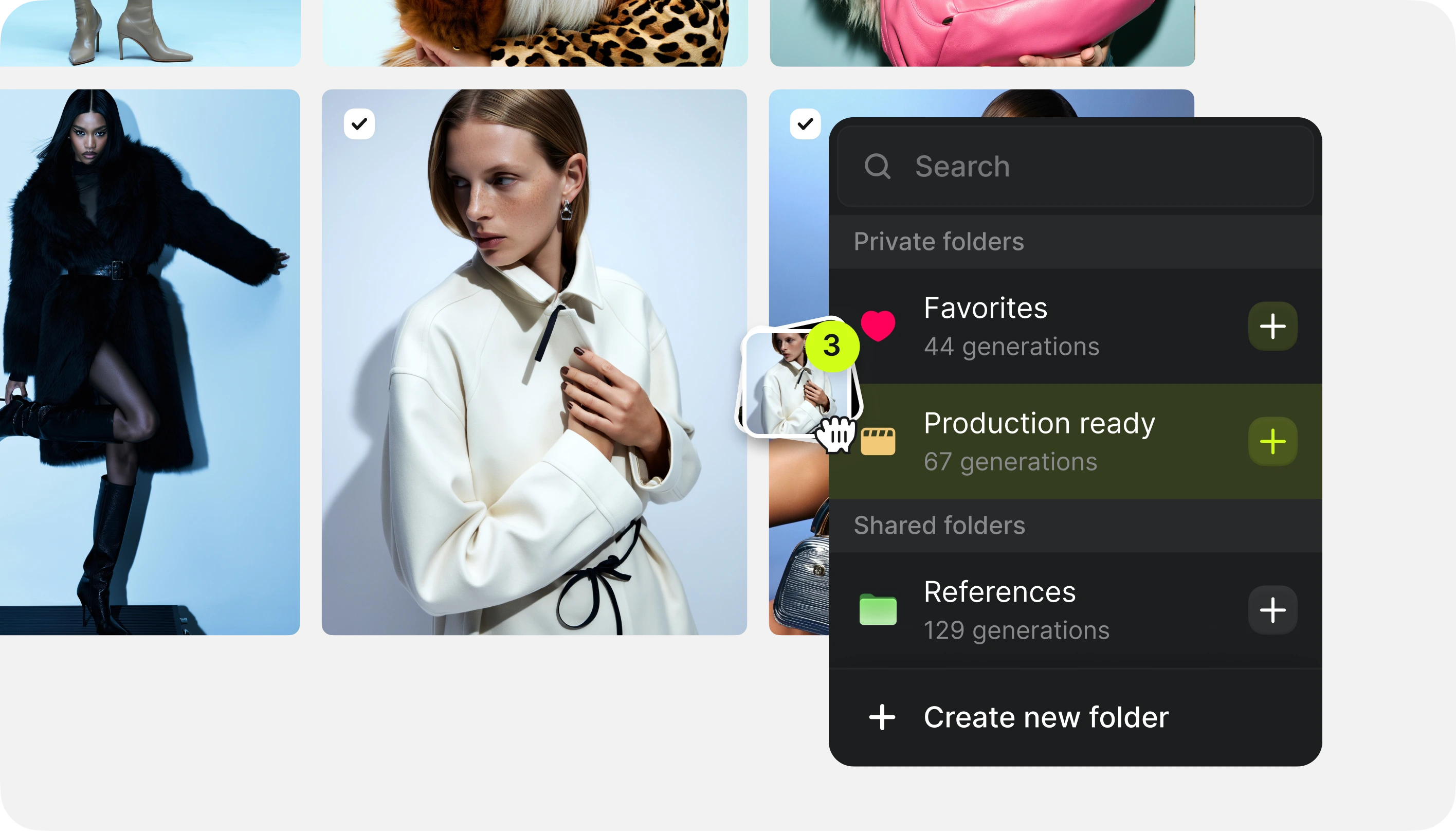
Task: Open the leopard print image tile
Action: (x=535, y=32)
